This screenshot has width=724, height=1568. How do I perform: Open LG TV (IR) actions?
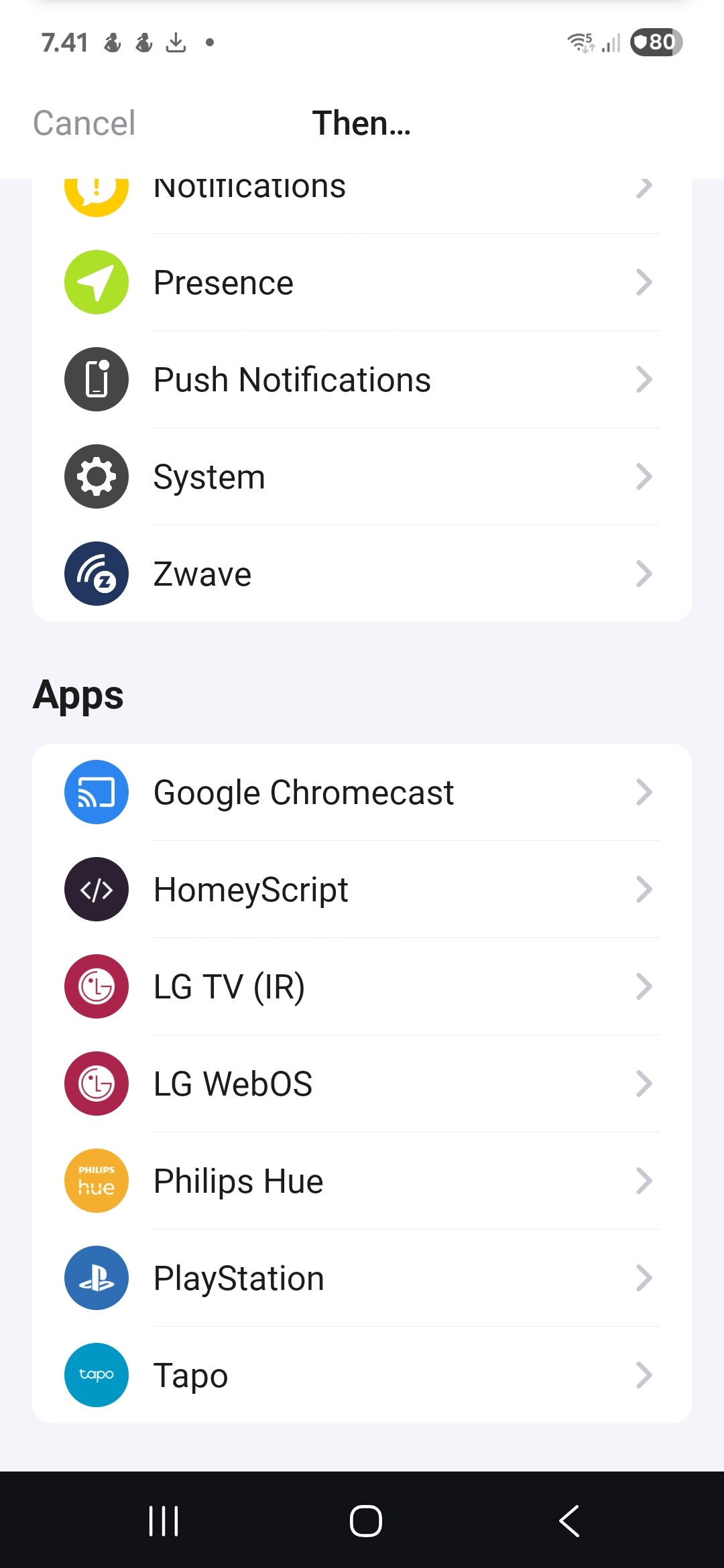361,986
